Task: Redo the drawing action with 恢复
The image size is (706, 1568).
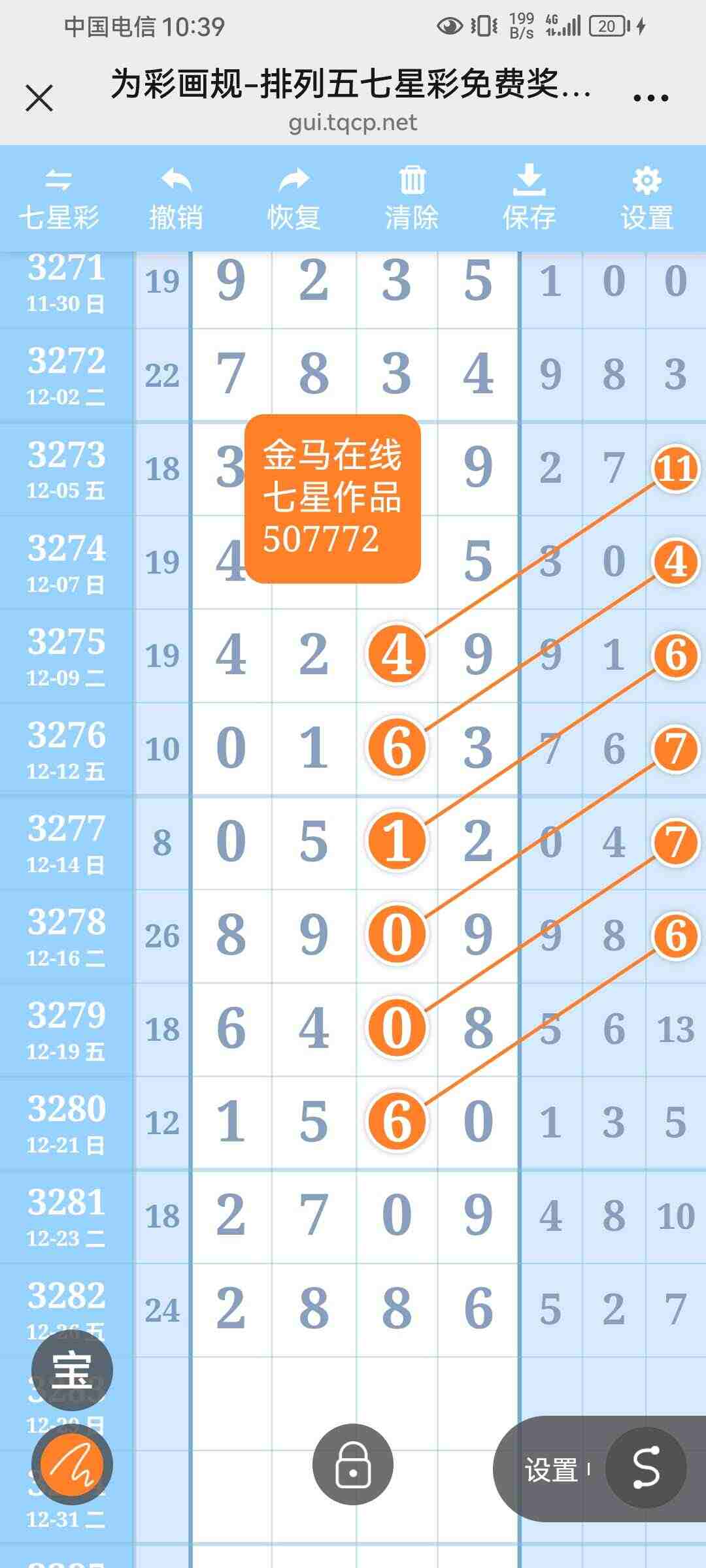Action: (x=294, y=196)
